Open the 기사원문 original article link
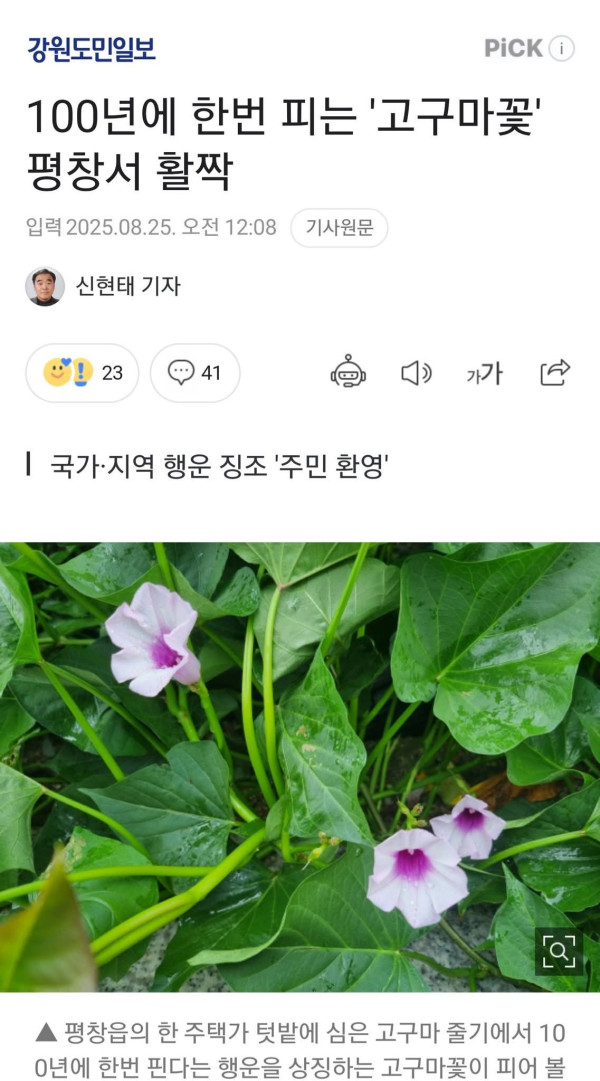 click(339, 228)
